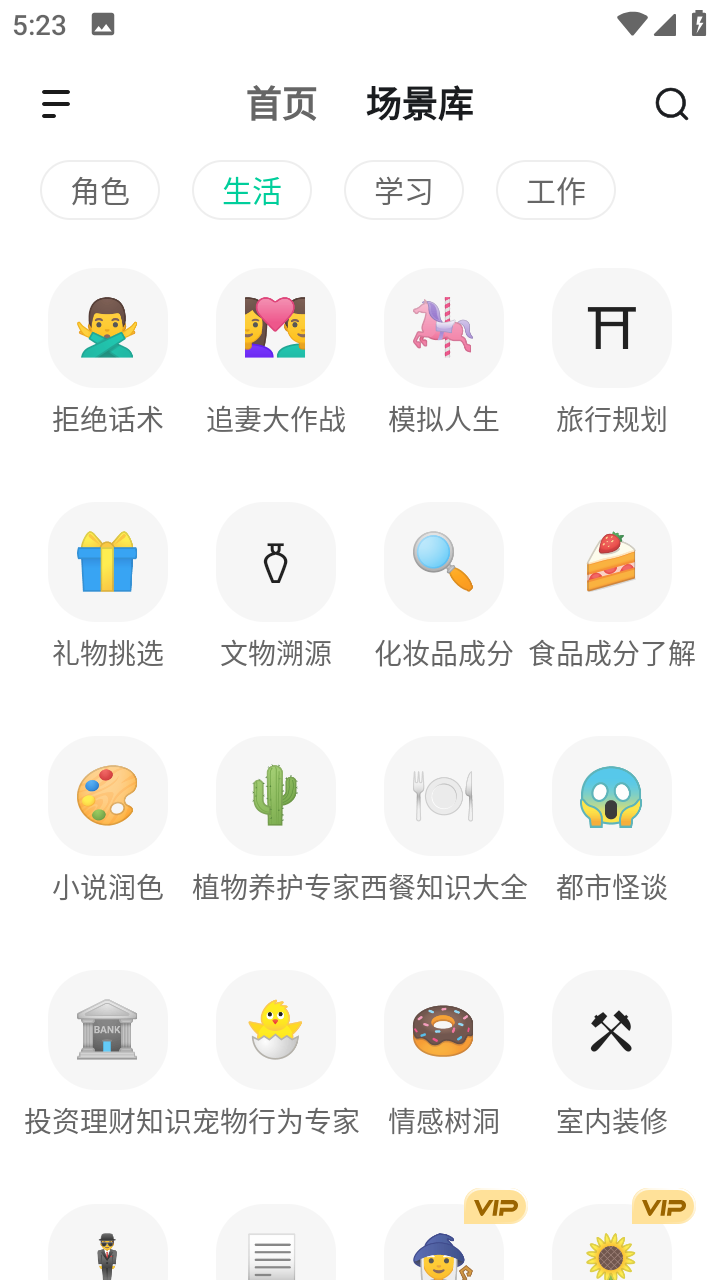Tap the 食品成分了解 cake icon

(x=612, y=562)
